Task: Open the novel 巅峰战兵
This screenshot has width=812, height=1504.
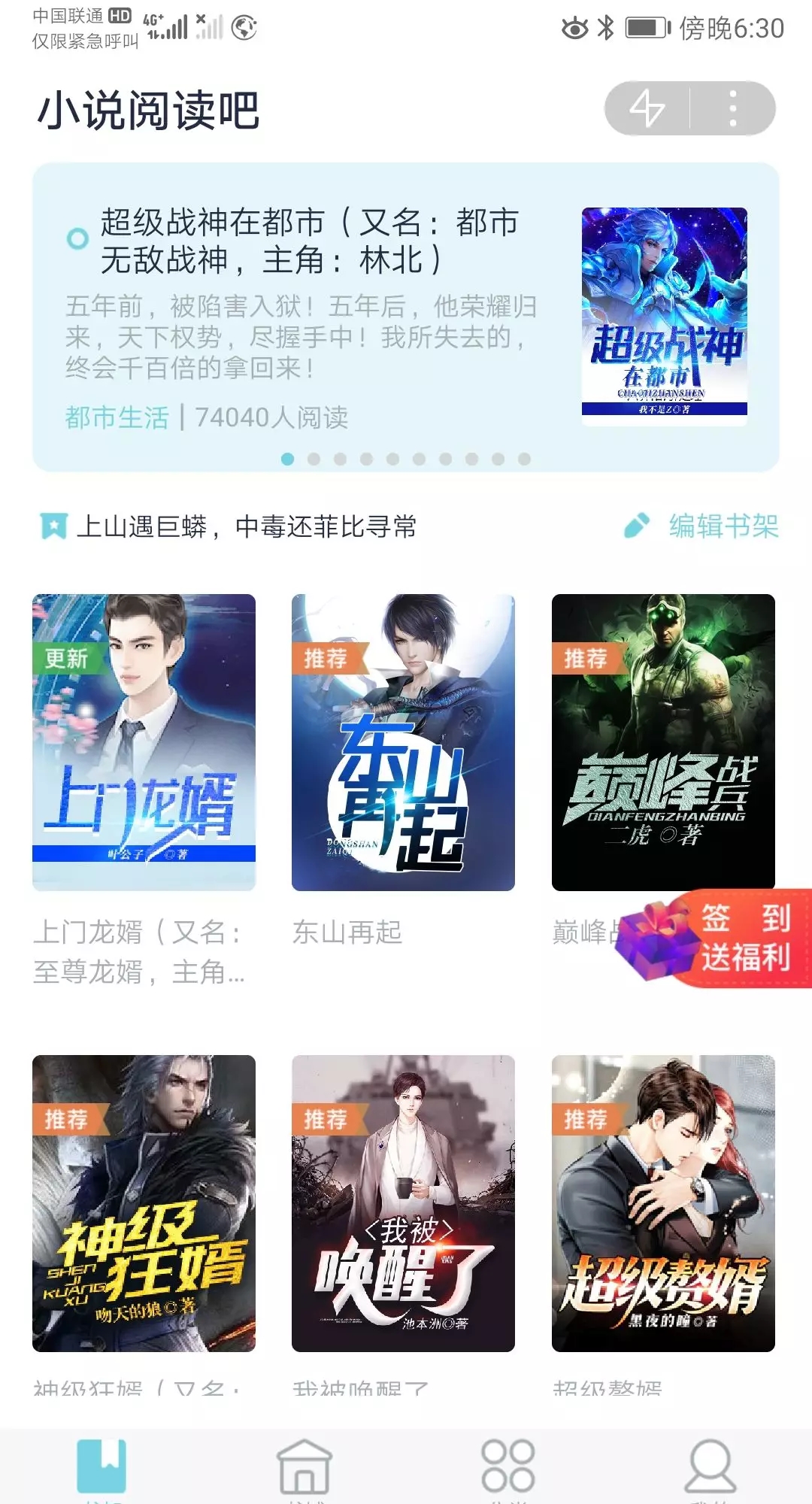Action: click(x=663, y=742)
